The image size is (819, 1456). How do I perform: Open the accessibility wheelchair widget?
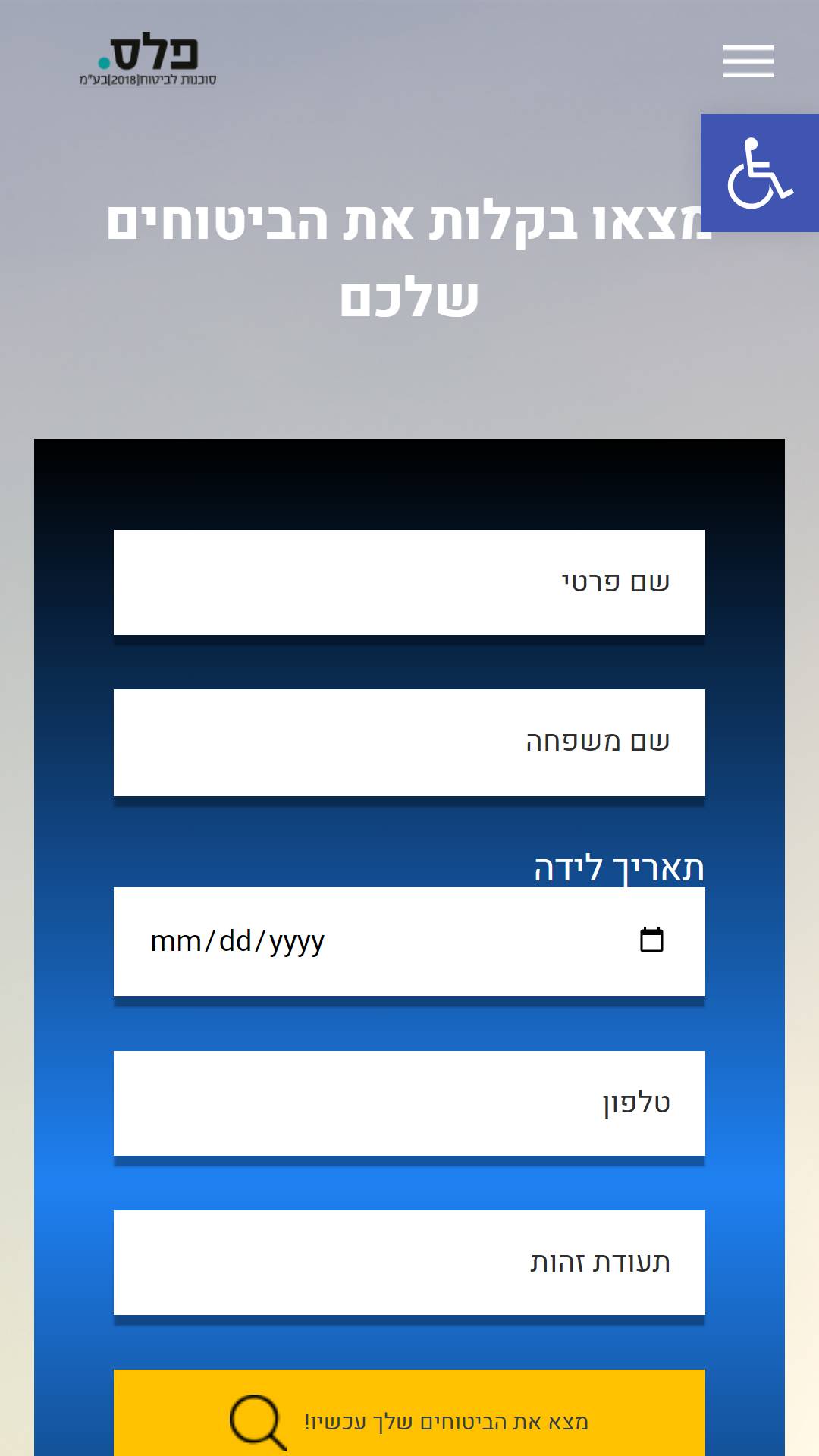pyautogui.click(x=760, y=173)
